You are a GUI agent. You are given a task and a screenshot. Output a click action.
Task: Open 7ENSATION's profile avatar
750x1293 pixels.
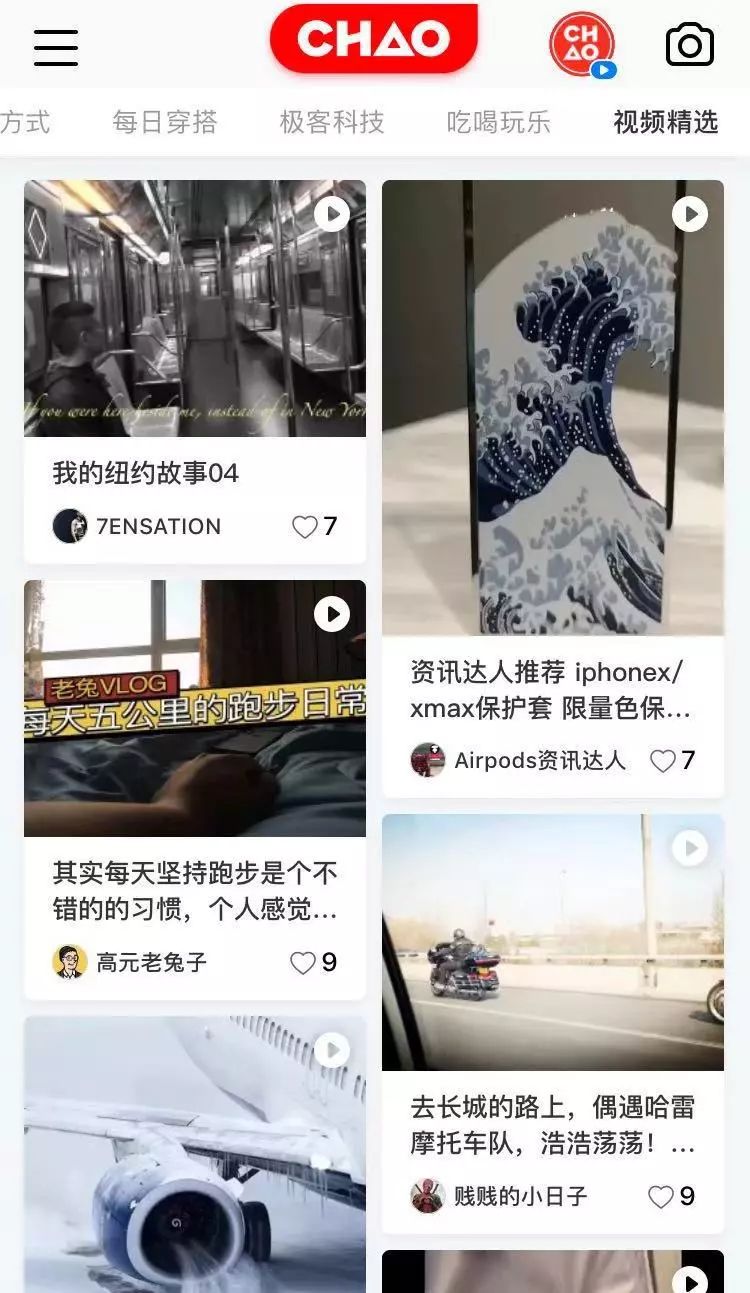tap(69, 526)
